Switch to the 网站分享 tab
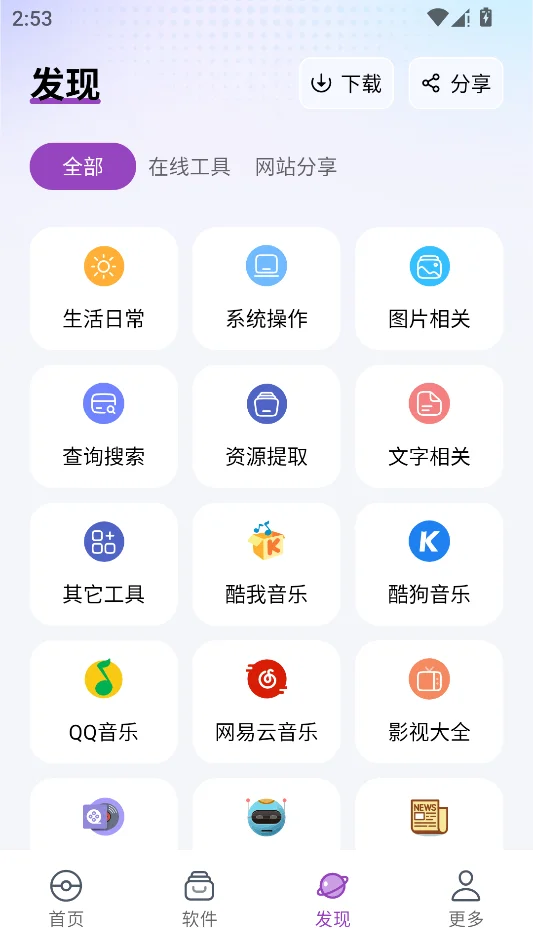Image resolution: width=533 pixels, height=948 pixels. (x=296, y=166)
